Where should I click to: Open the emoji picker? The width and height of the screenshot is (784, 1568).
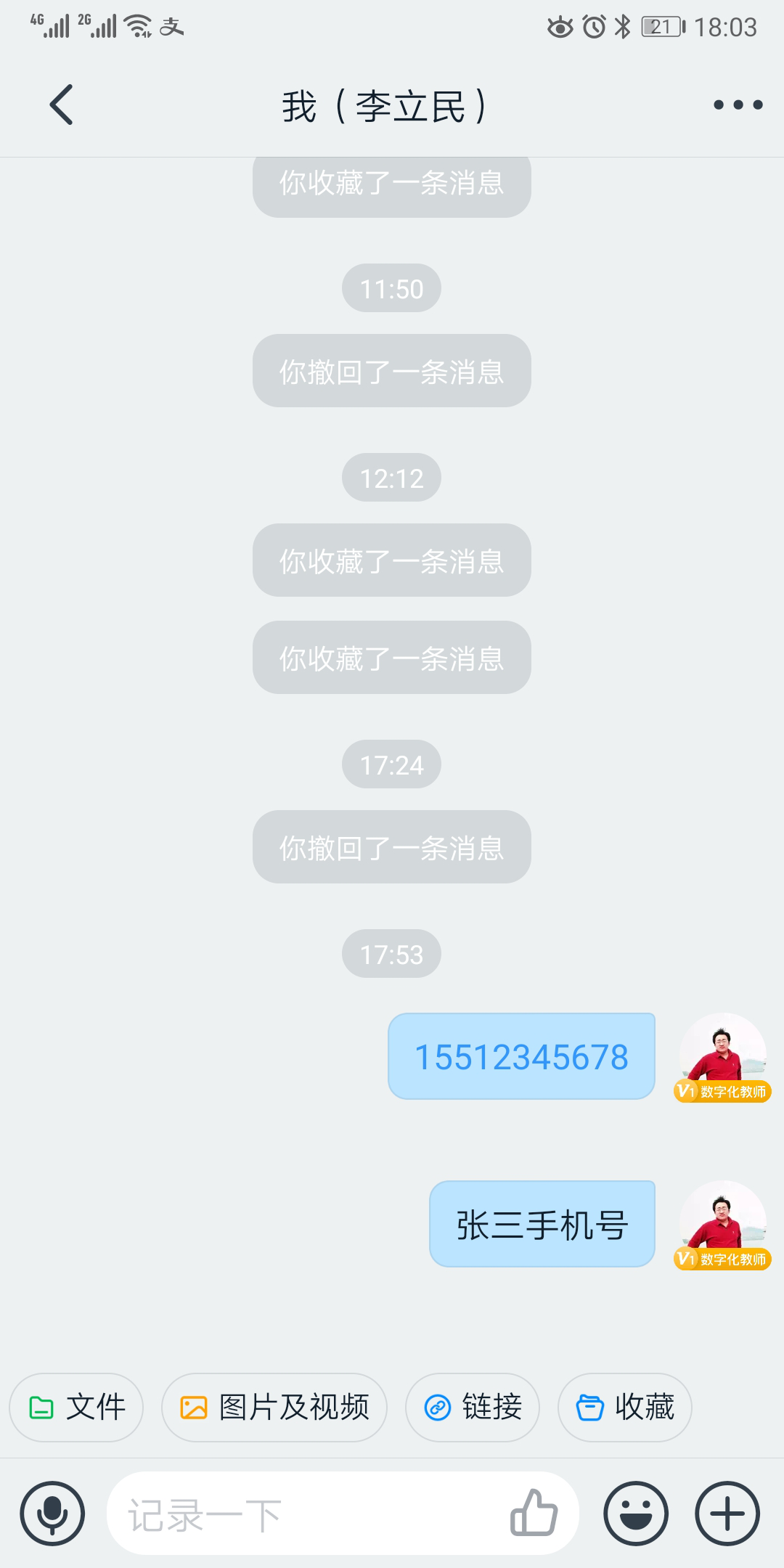(636, 1514)
